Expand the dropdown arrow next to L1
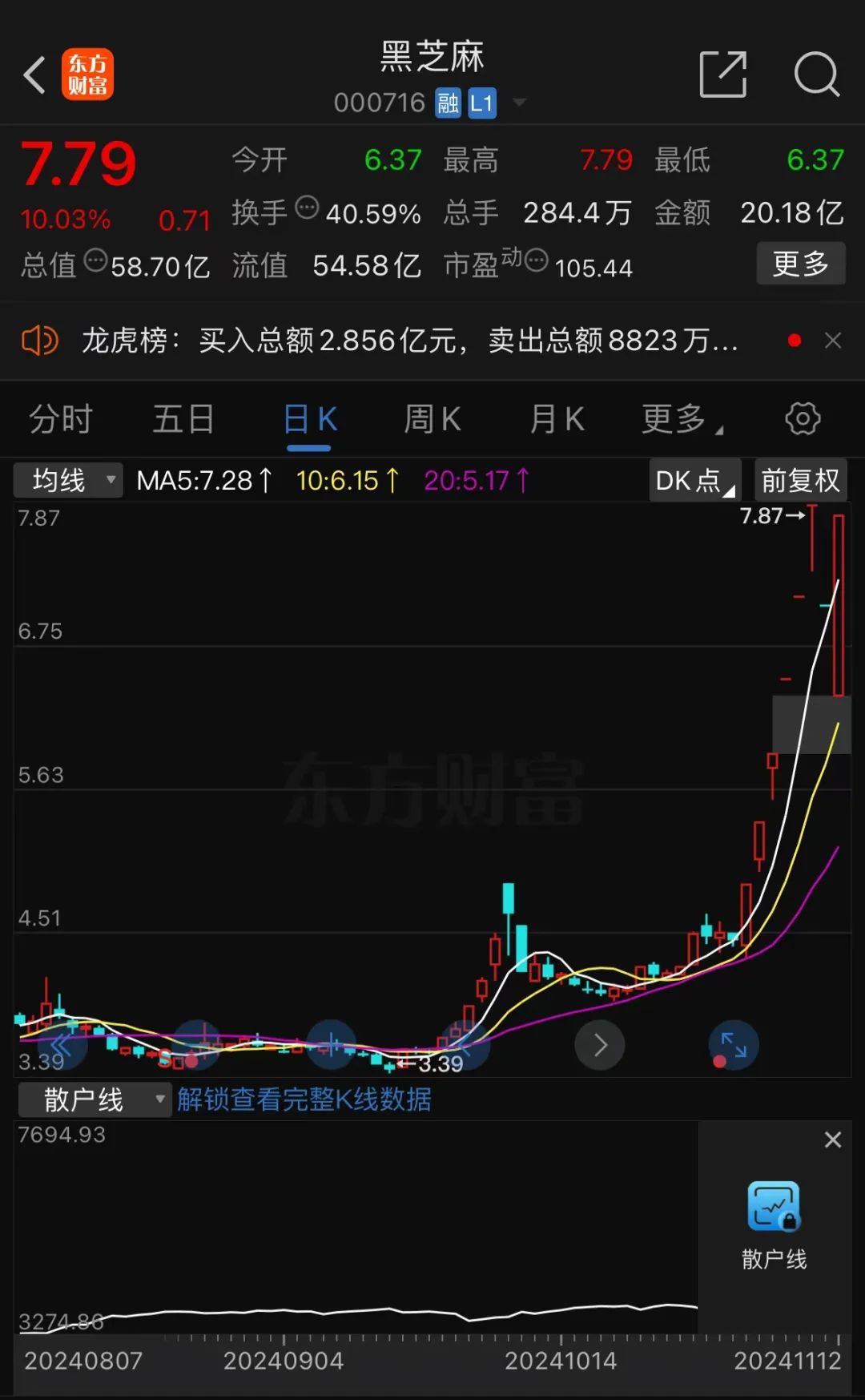This screenshot has height=1400, width=865. pos(520,103)
